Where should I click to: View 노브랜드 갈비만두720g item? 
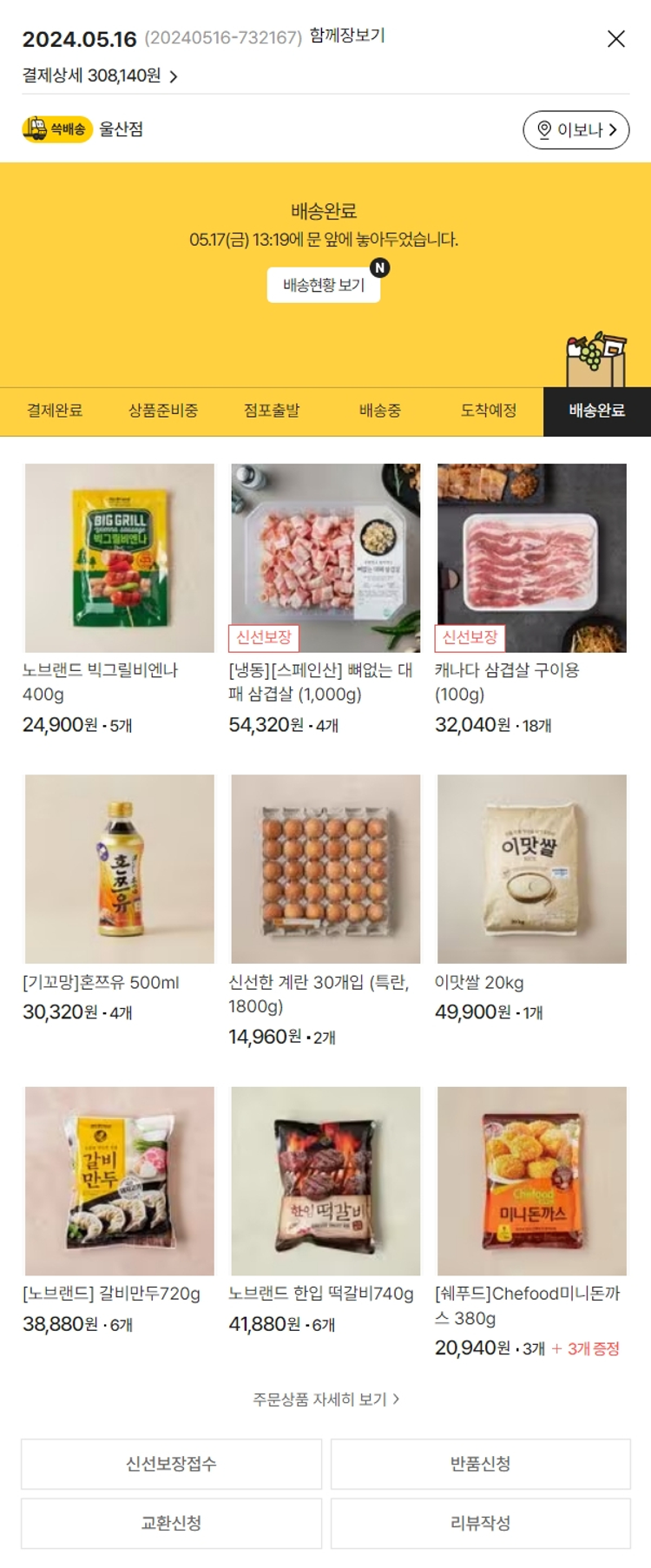click(x=119, y=1181)
